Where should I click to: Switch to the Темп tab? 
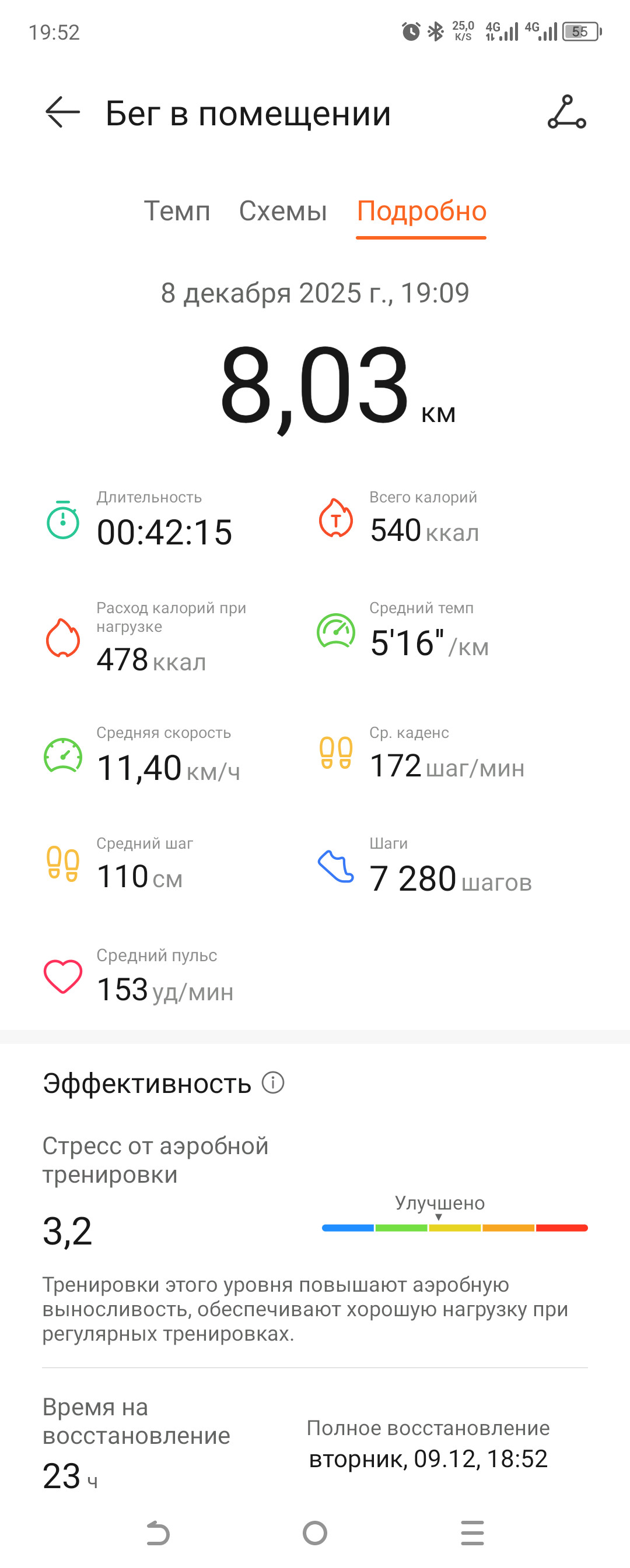point(177,211)
